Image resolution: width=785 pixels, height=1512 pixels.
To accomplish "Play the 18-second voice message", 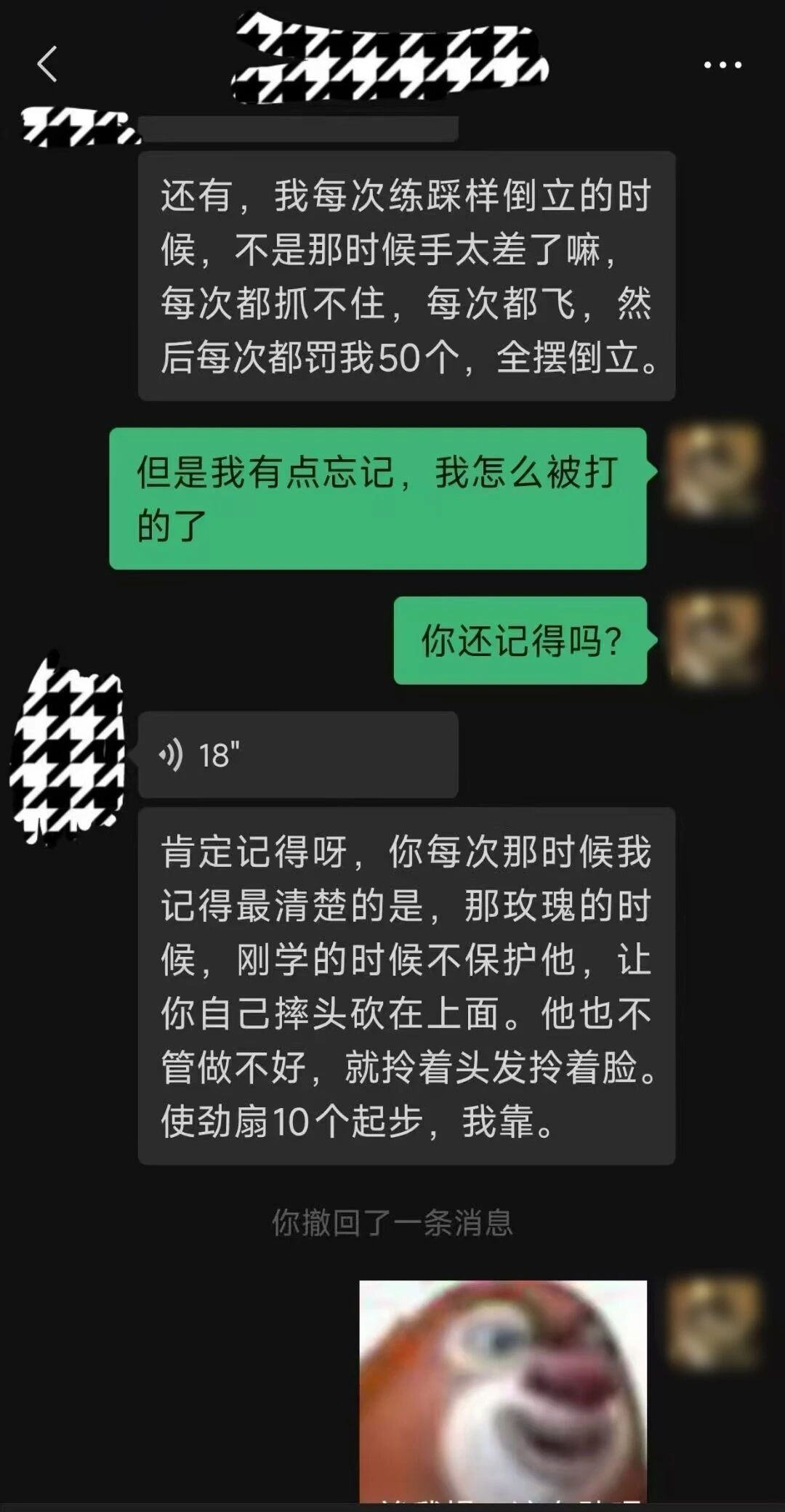I will (x=298, y=755).
